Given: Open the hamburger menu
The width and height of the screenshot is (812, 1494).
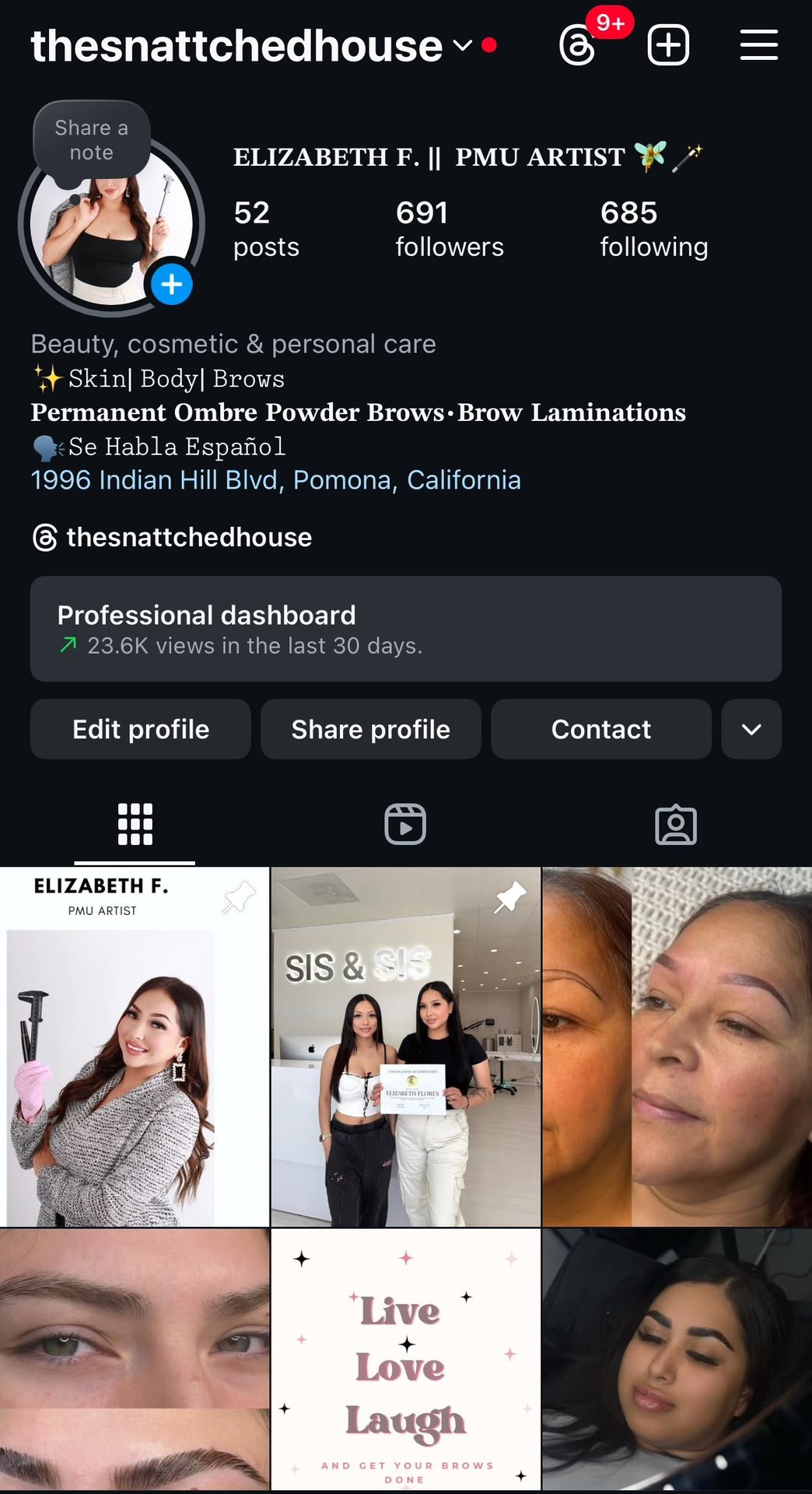Looking at the screenshot, I should click(x=758, y=45).
